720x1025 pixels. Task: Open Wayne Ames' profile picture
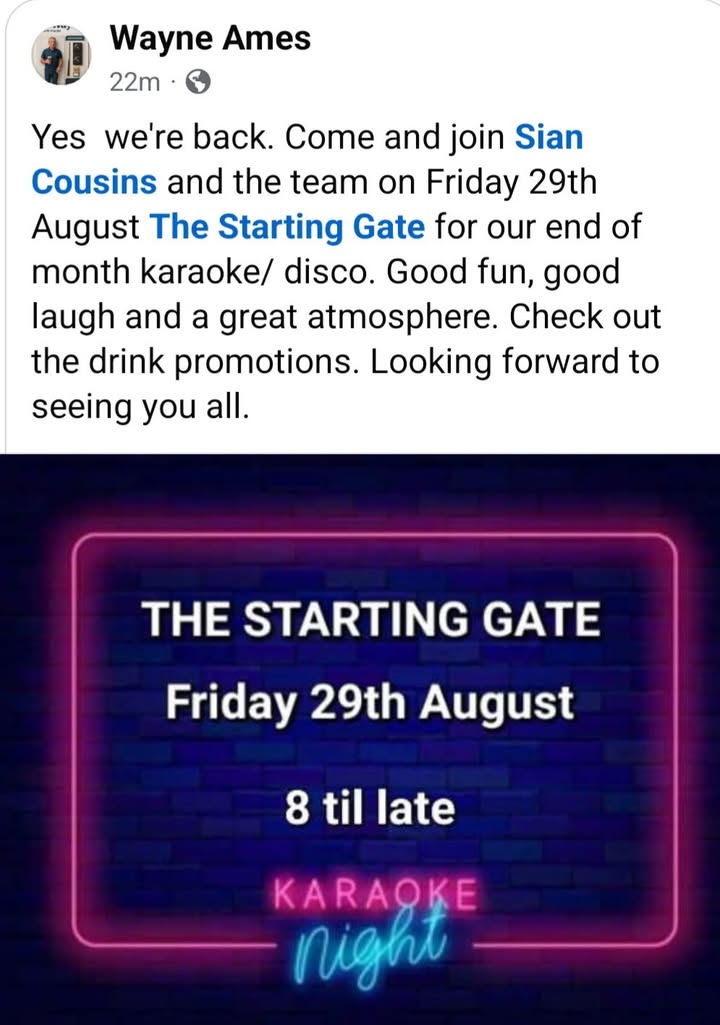[x=61, y=55]
